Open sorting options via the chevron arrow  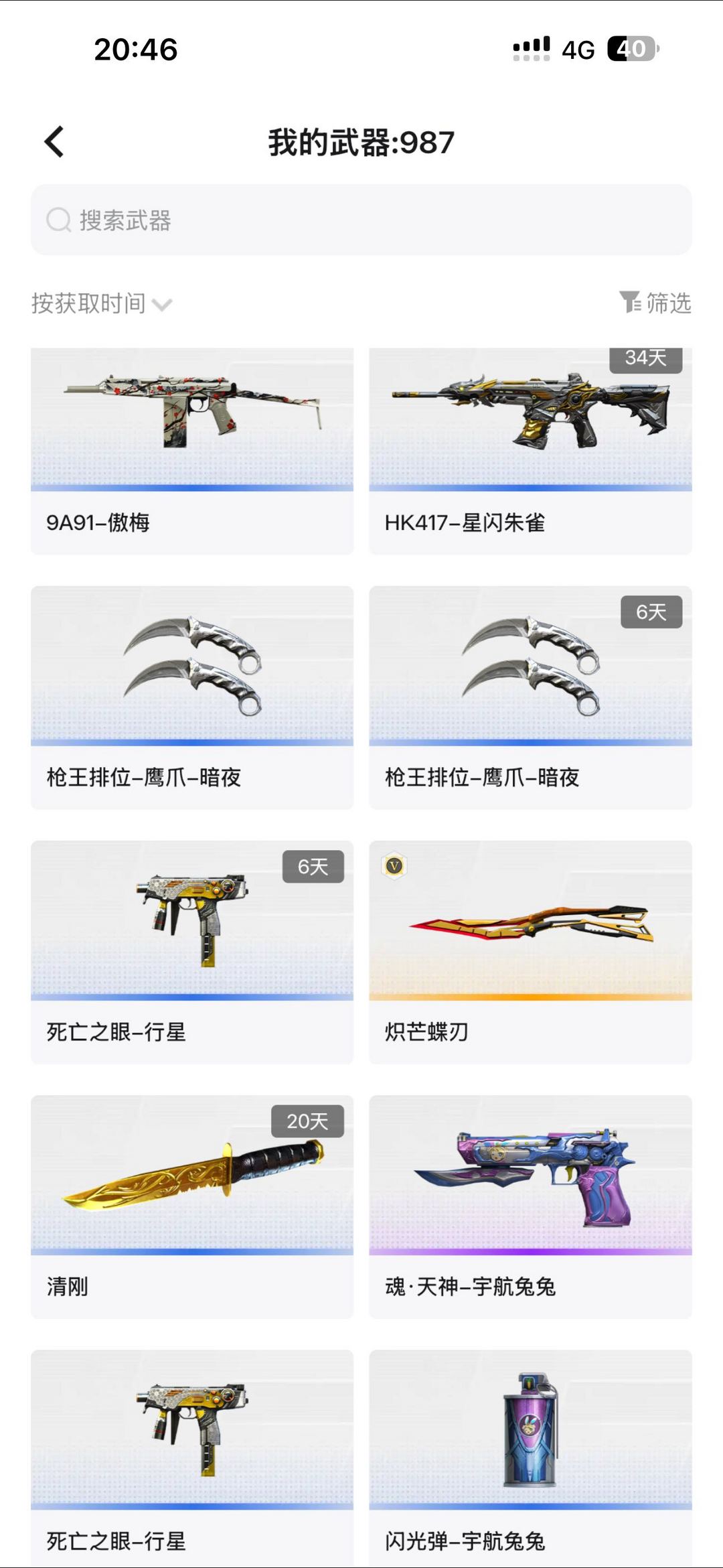161,305
